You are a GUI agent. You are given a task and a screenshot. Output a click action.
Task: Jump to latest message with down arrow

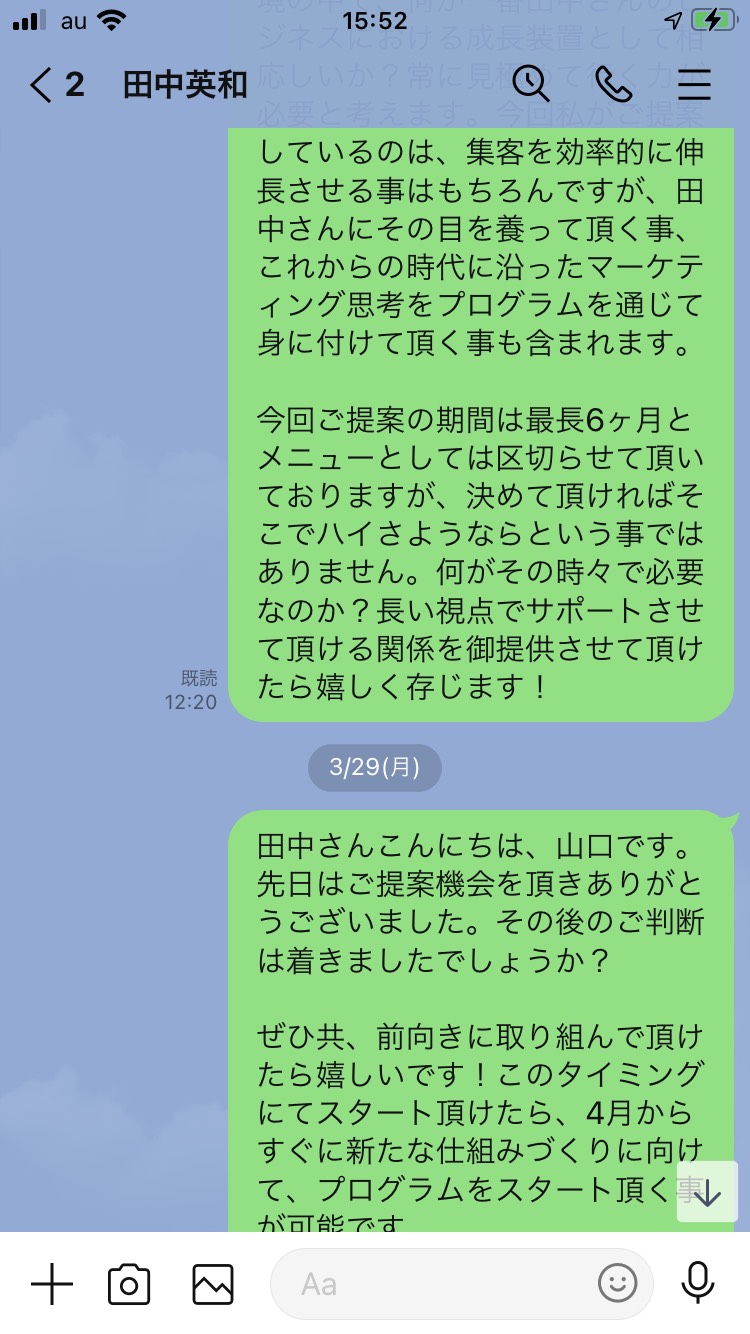tap(707, 1191)
